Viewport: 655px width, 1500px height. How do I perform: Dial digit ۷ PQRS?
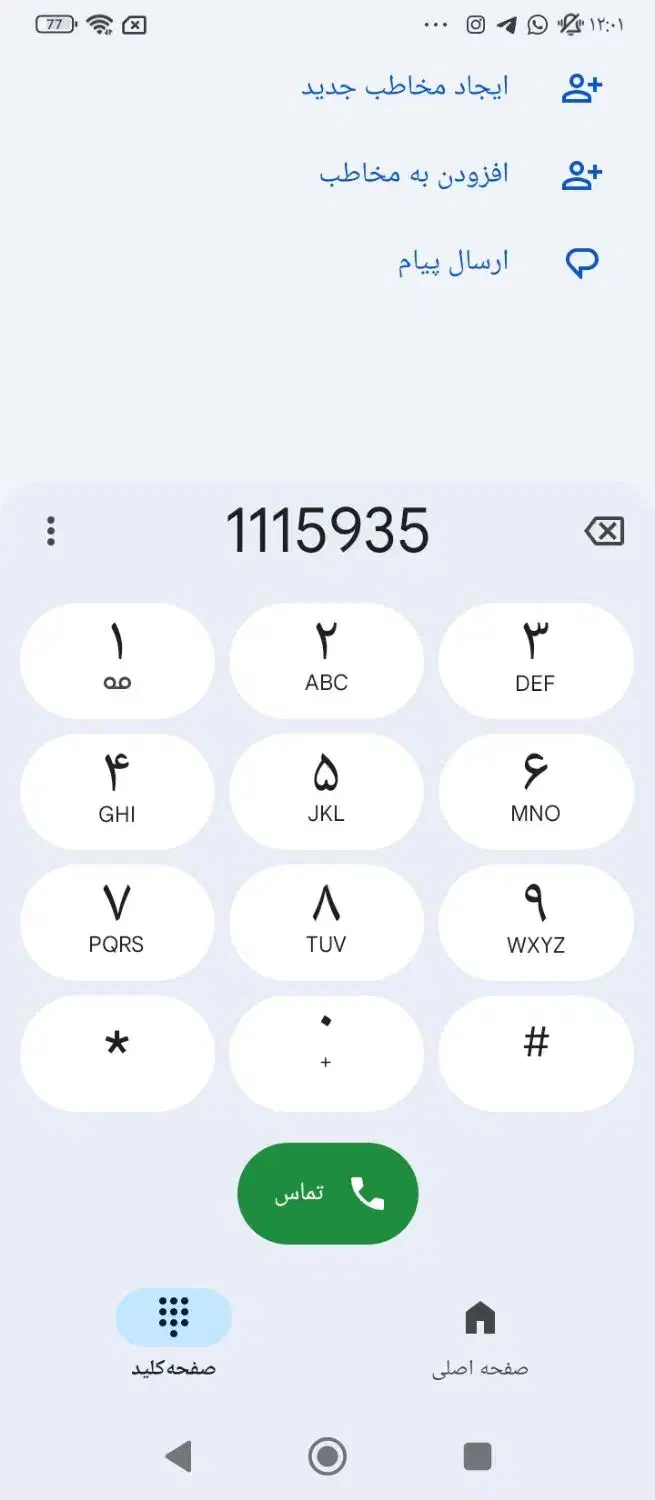pos(117,922)
